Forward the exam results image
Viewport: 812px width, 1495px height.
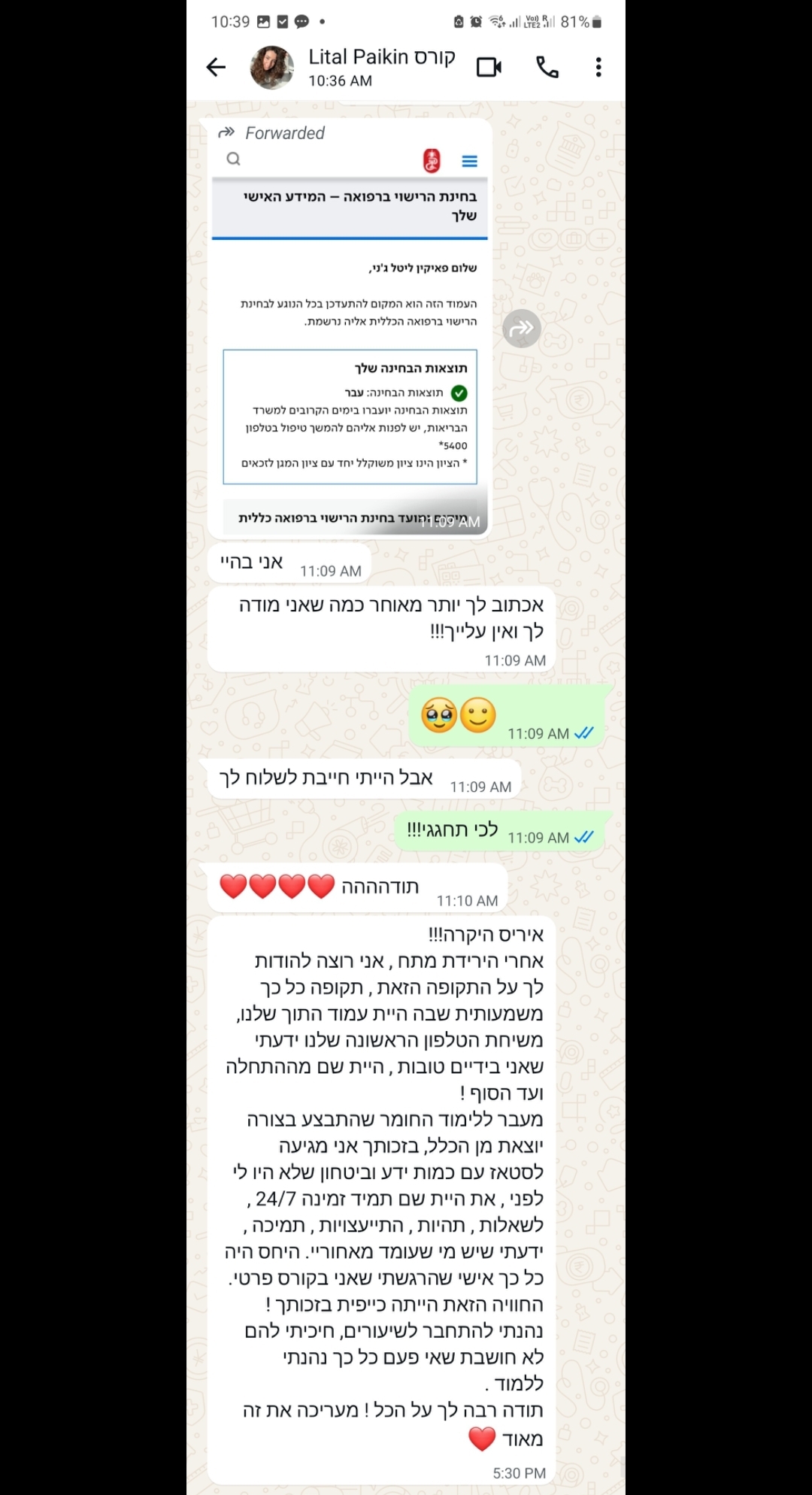click(522, 329)
